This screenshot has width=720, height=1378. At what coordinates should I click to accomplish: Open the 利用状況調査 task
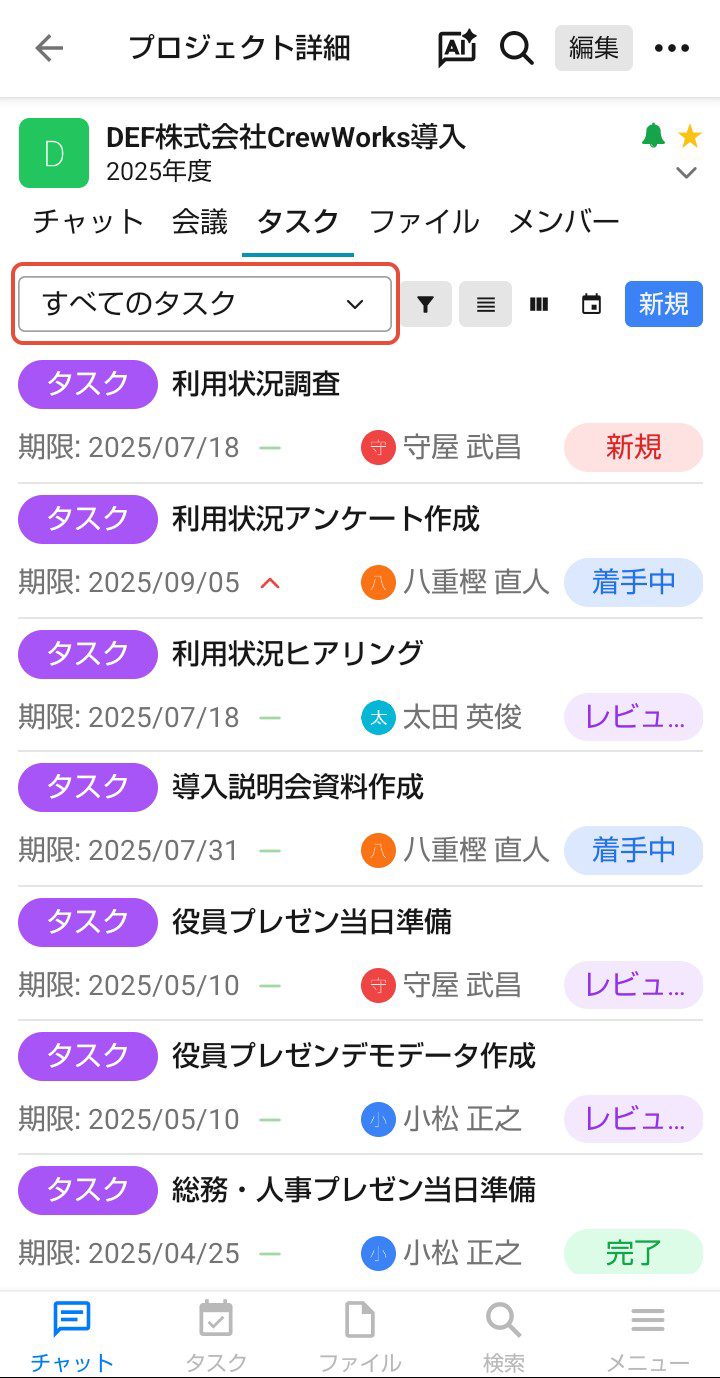256,384
